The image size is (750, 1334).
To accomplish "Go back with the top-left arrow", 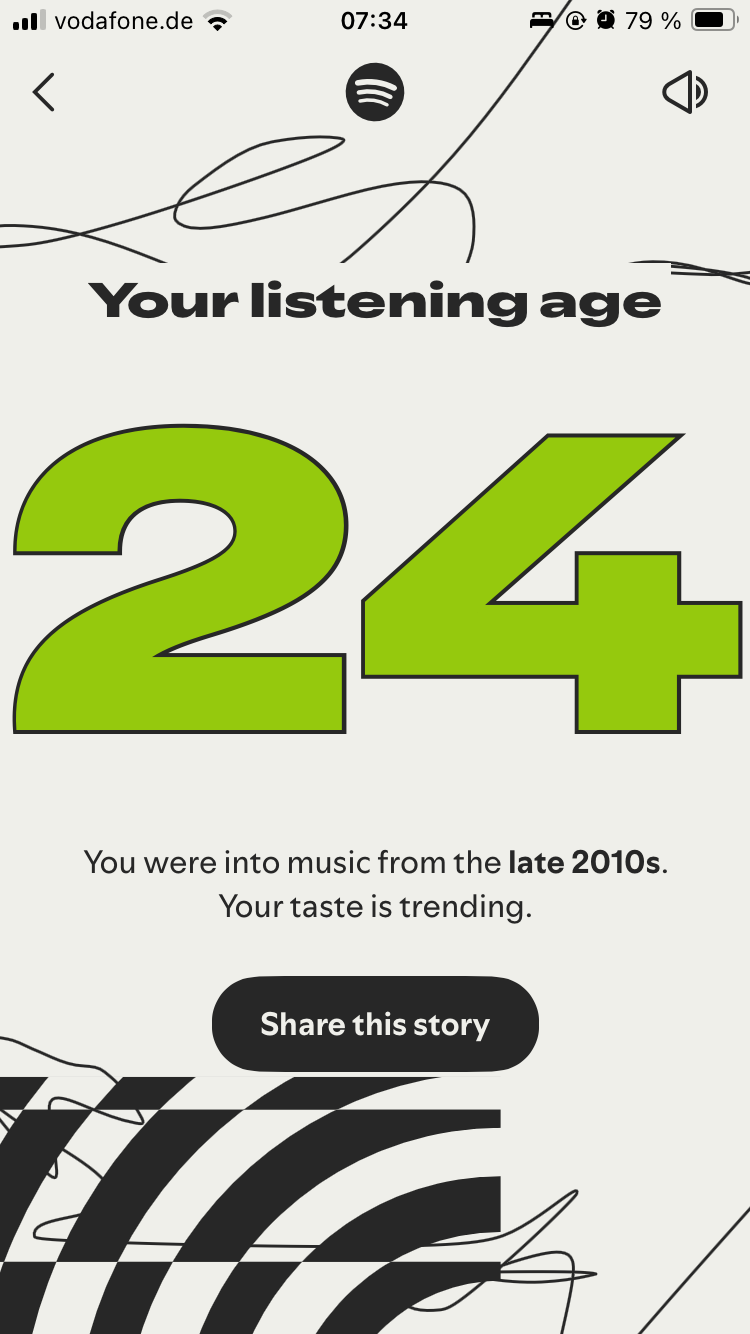I will coord(43,92).
